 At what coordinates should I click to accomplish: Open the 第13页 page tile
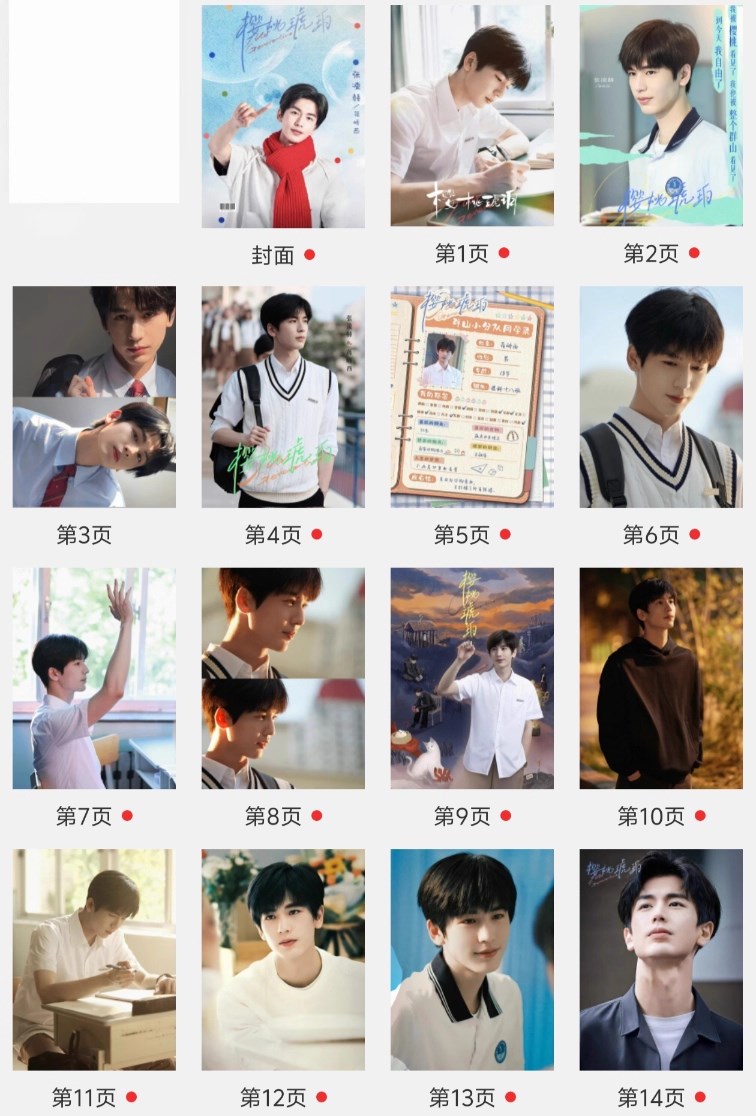click(x=472, y=960)
